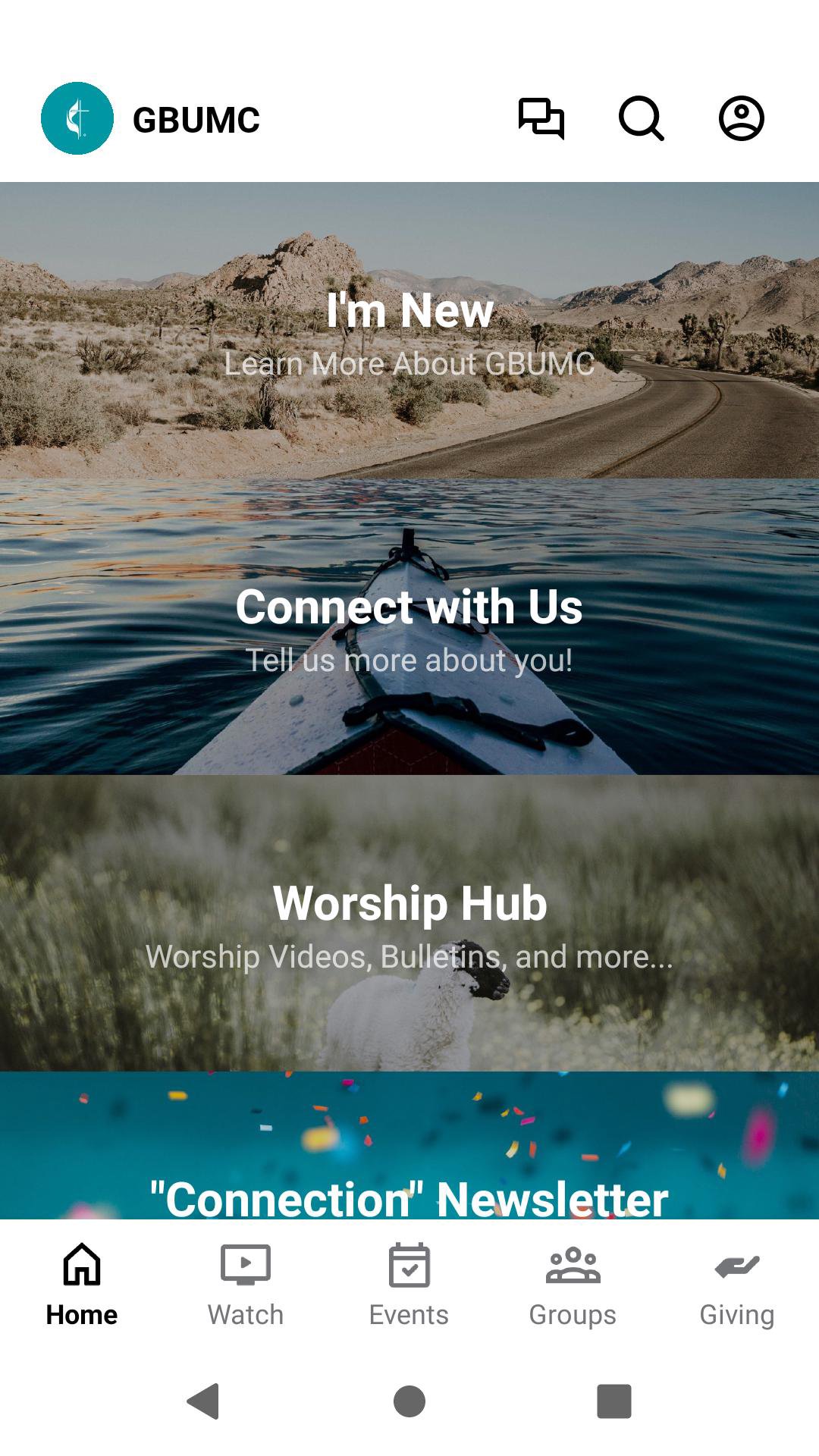
Task: Switch to the Giving tab
Action: 736,1285
